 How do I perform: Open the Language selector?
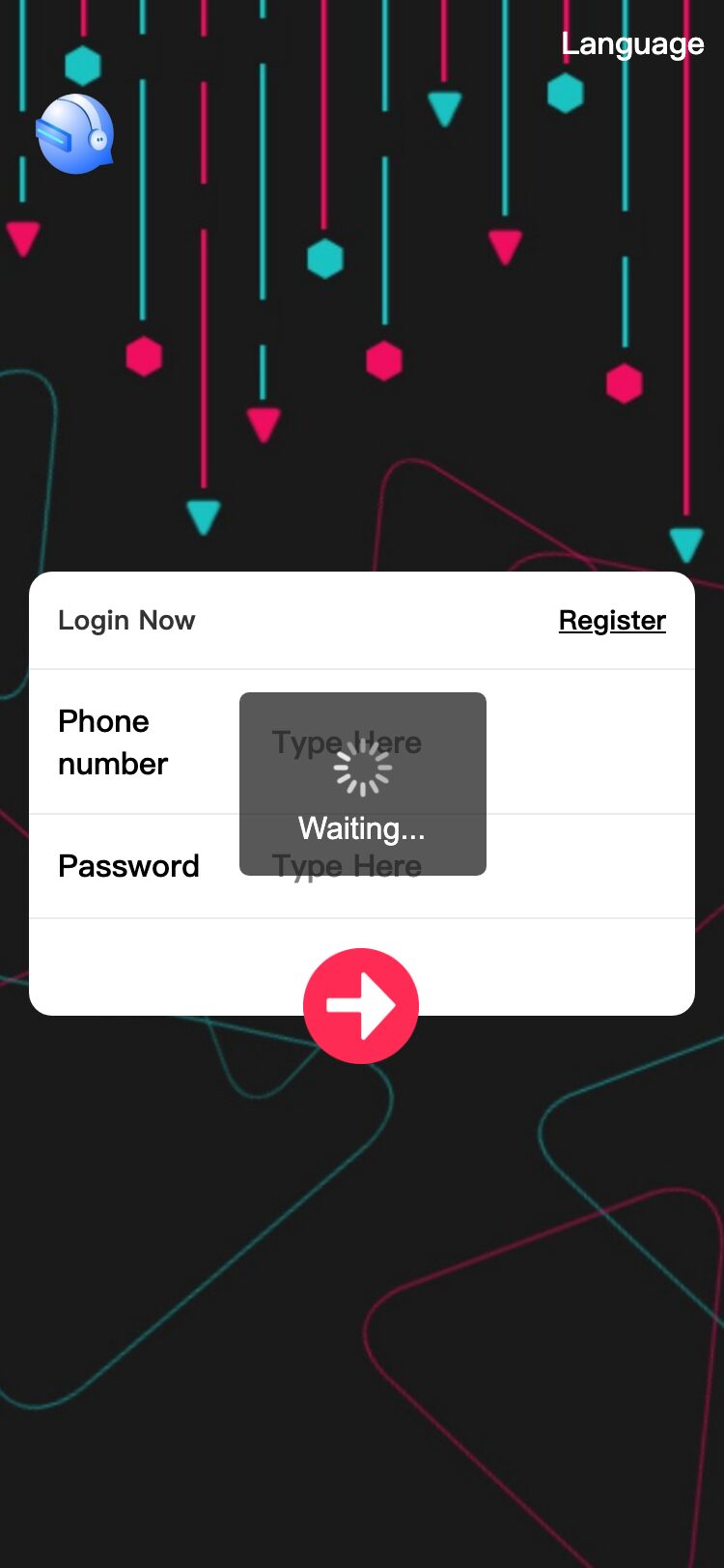[632, 44]
